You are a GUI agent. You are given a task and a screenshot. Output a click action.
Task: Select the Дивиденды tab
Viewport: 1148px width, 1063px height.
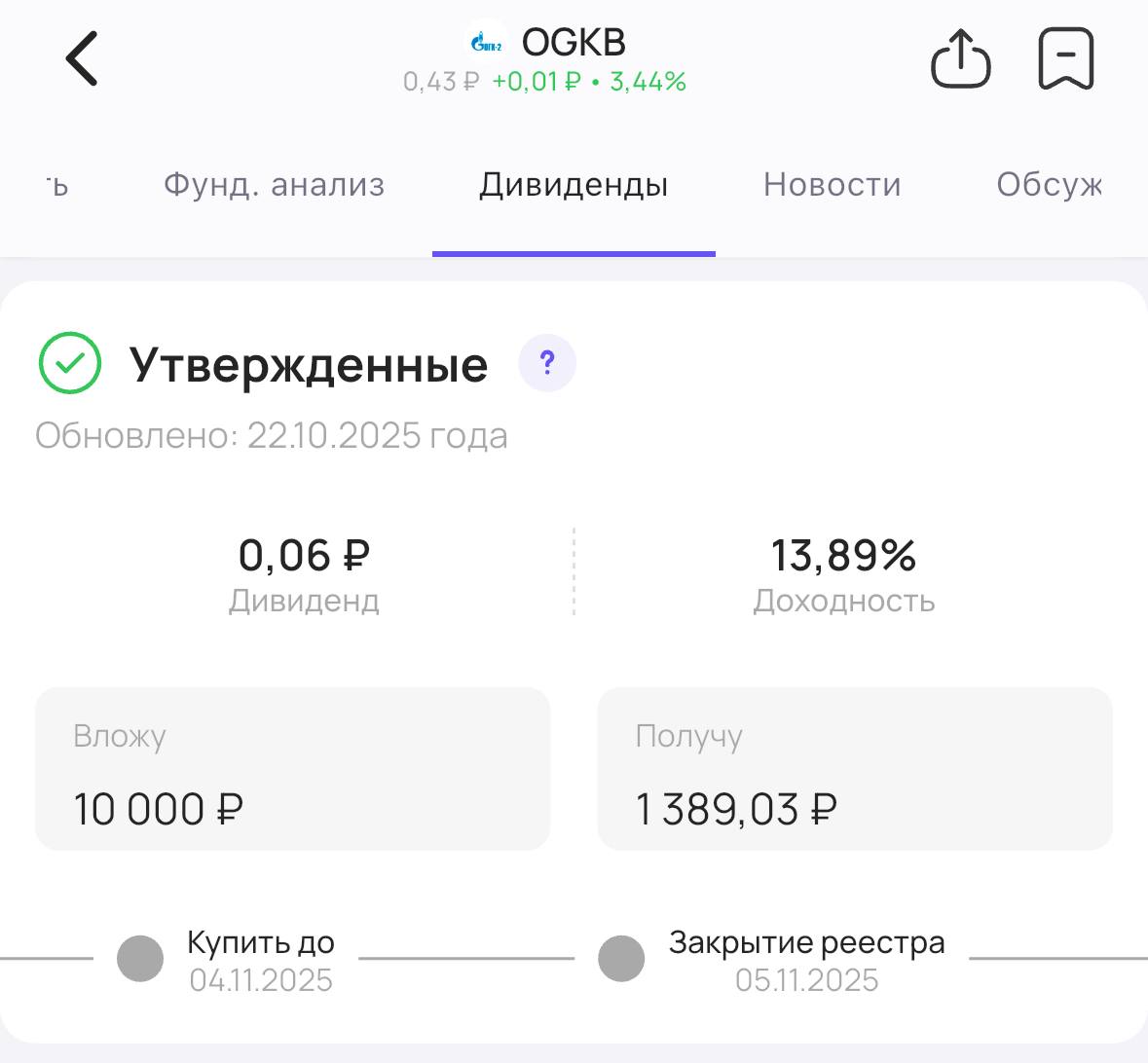tap(574, 184)
